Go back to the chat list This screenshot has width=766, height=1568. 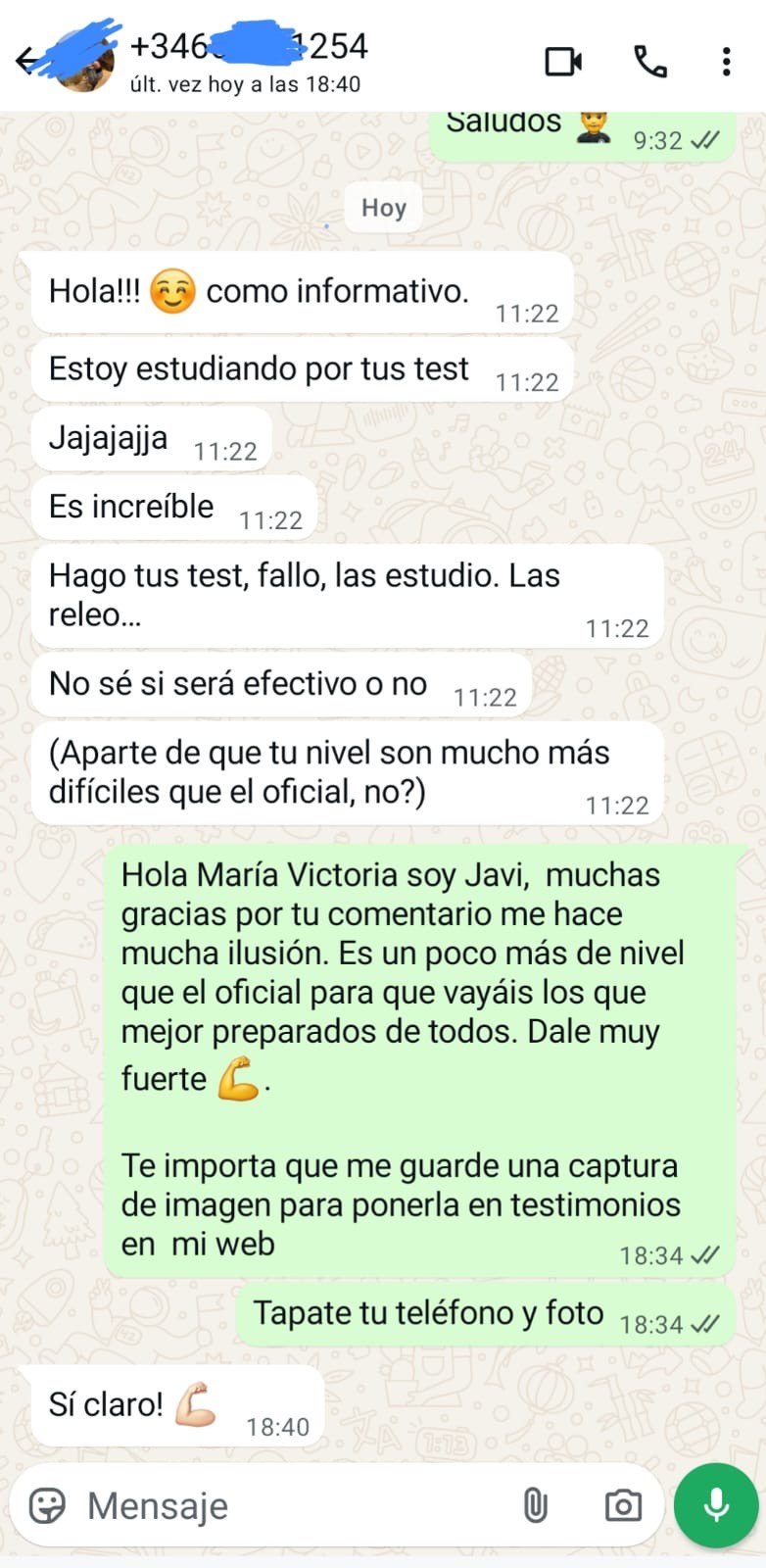(x=27, y=61)
